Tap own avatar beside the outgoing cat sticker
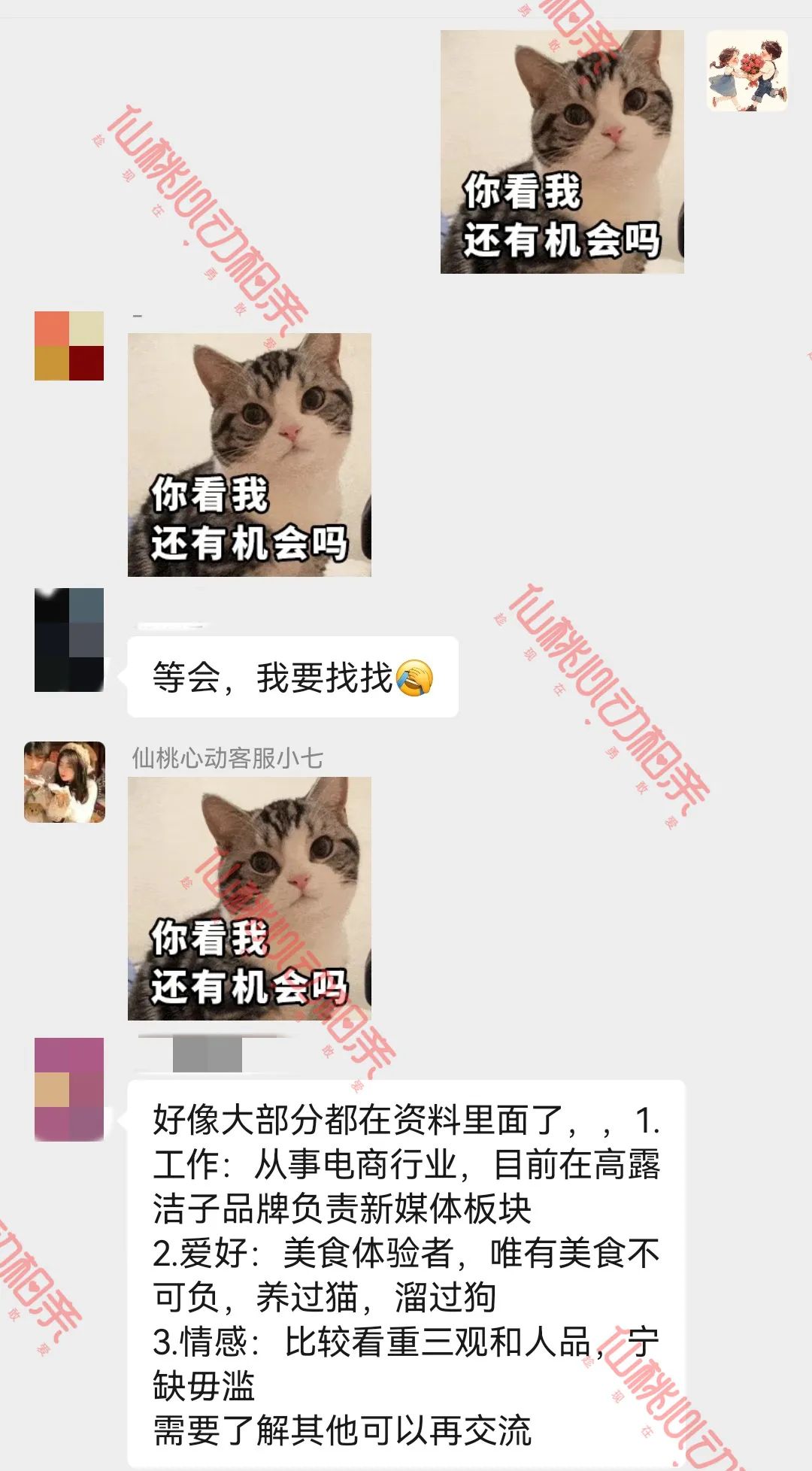The width and height of the screenshot is (812, 1471). 747,71
